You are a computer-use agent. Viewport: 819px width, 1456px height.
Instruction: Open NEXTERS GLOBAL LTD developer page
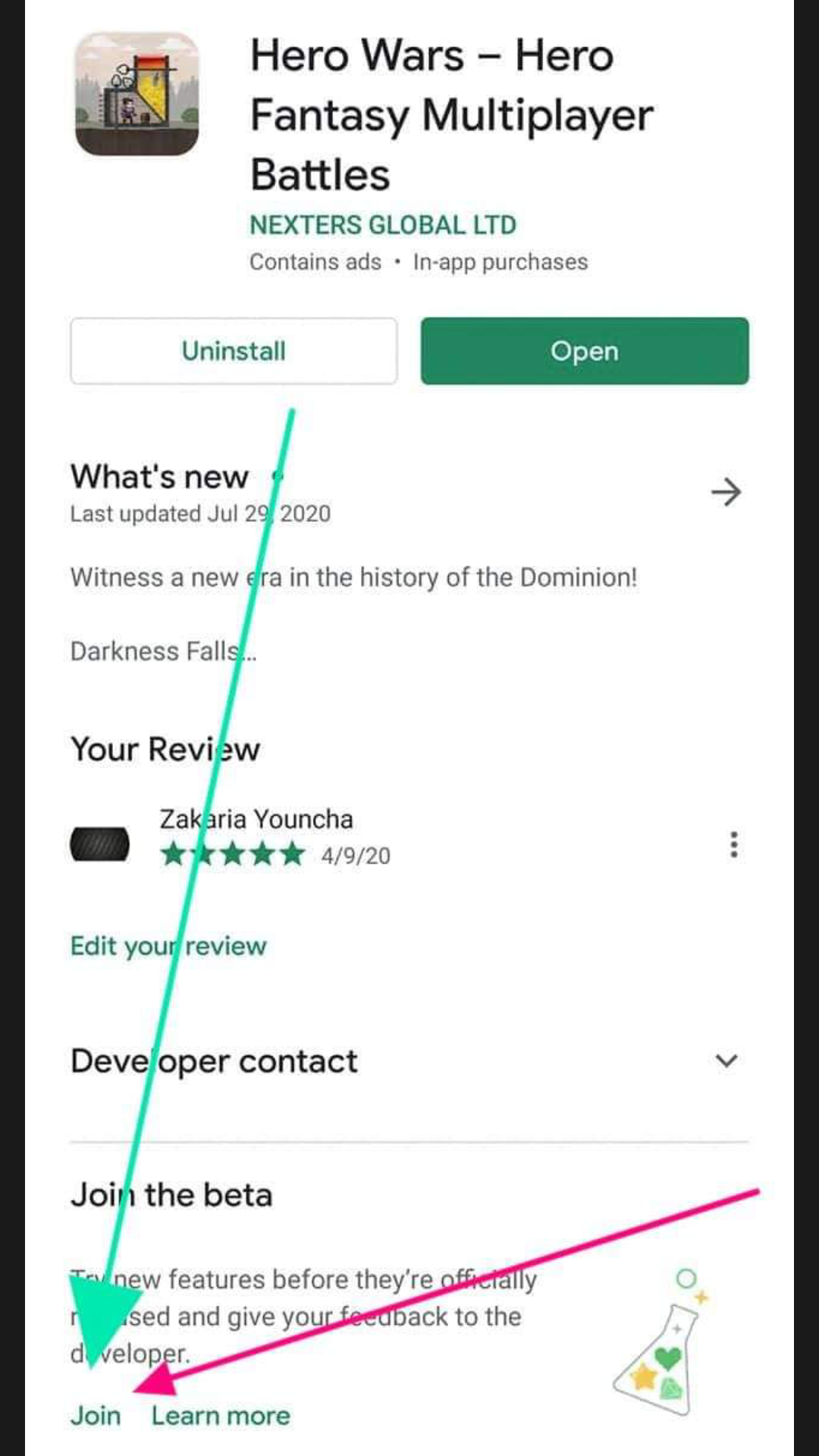click(x=383, y=225)
